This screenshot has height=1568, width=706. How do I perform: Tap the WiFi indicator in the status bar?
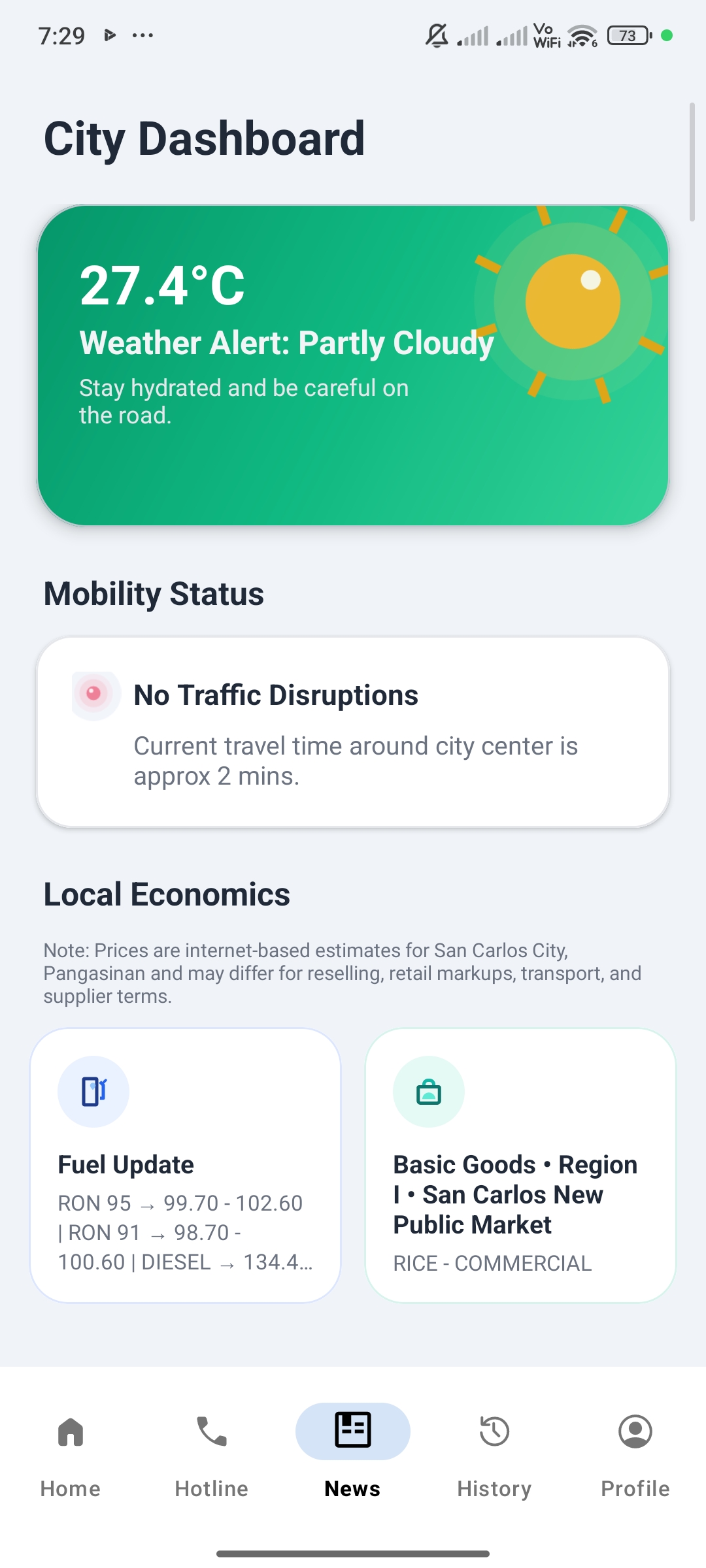tap(580, 36)
